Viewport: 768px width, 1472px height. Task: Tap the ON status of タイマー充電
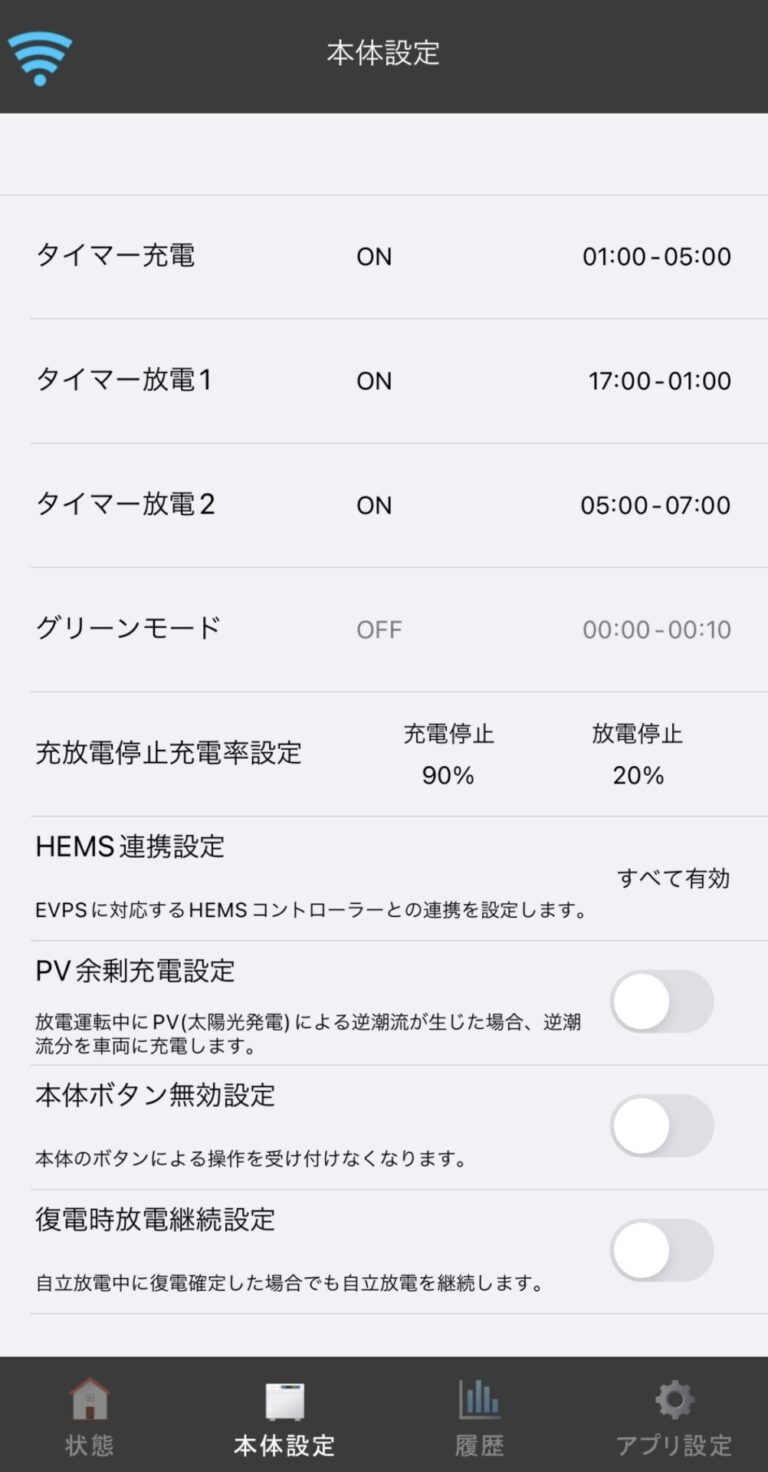tap(373, 256)
